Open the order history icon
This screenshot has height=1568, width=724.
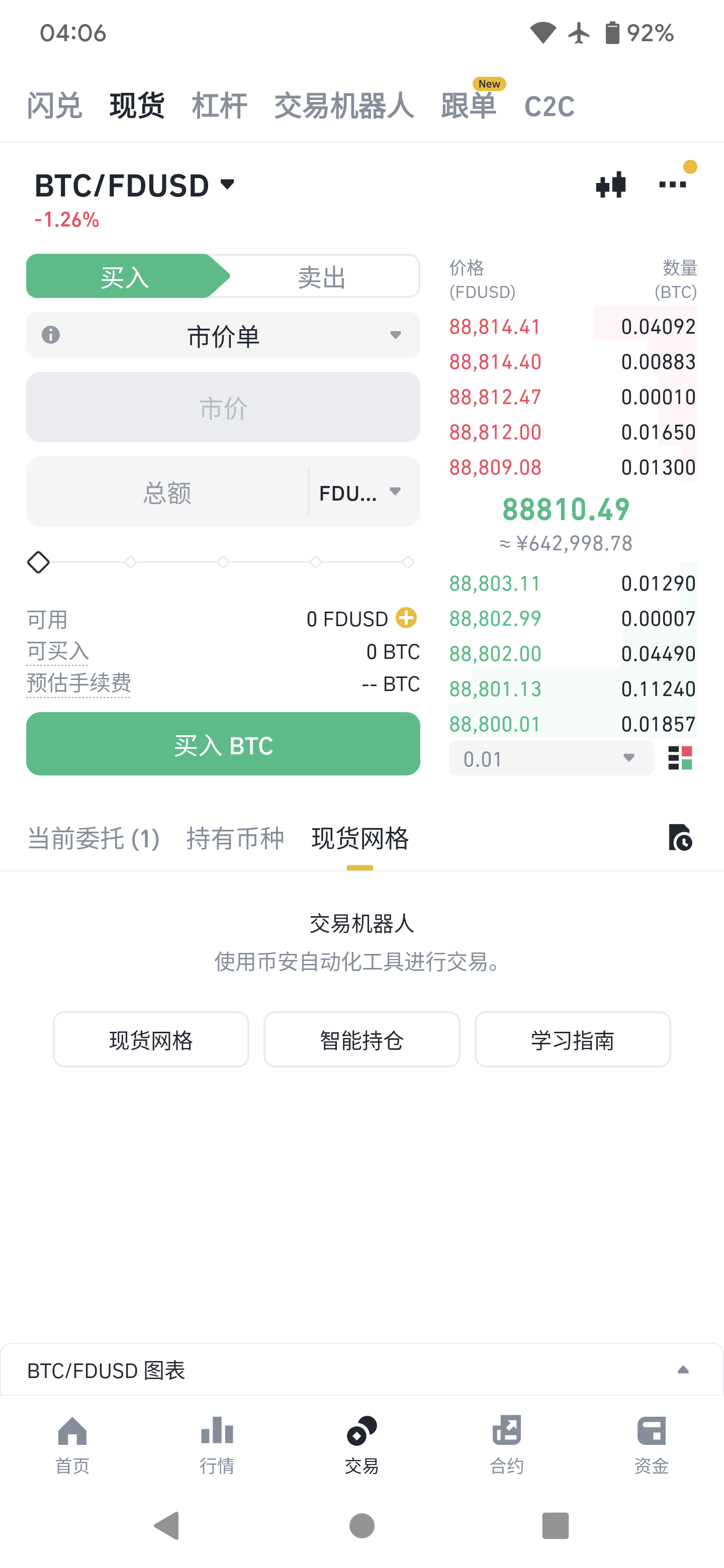click(680, 838)
